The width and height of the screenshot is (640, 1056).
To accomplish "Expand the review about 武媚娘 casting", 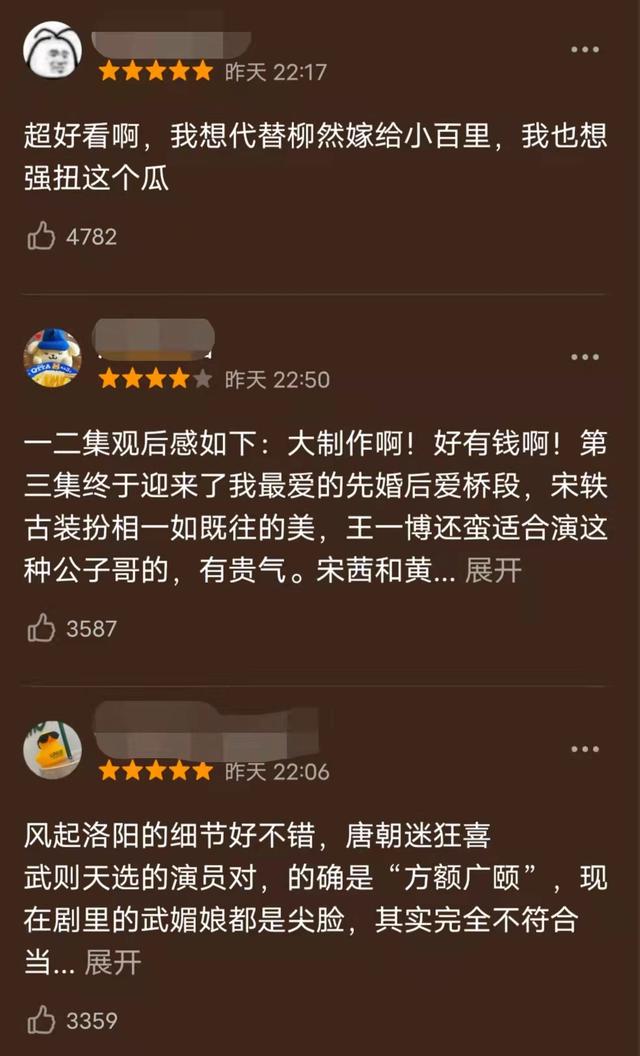I will pos(112,962).
